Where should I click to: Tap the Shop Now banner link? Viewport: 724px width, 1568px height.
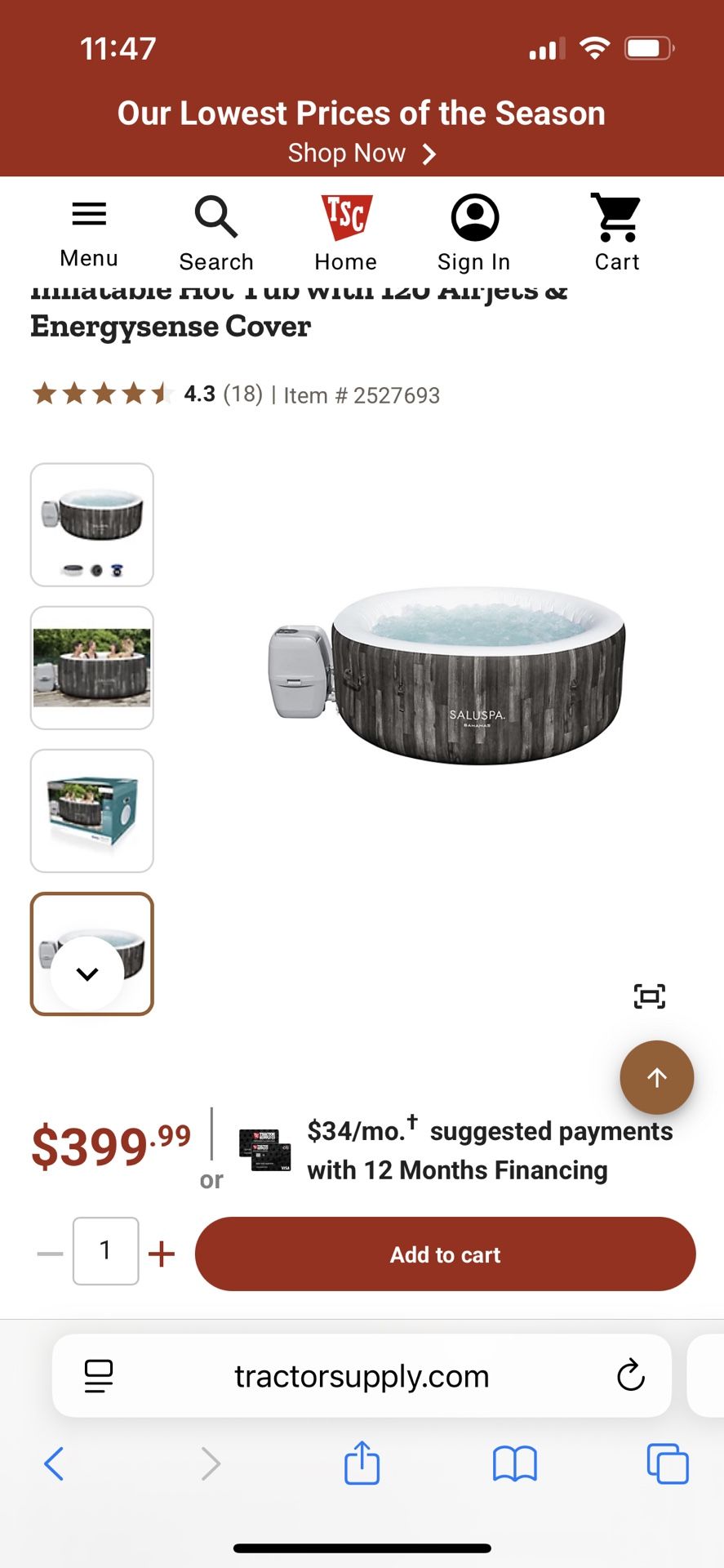[x=362, y=153]
